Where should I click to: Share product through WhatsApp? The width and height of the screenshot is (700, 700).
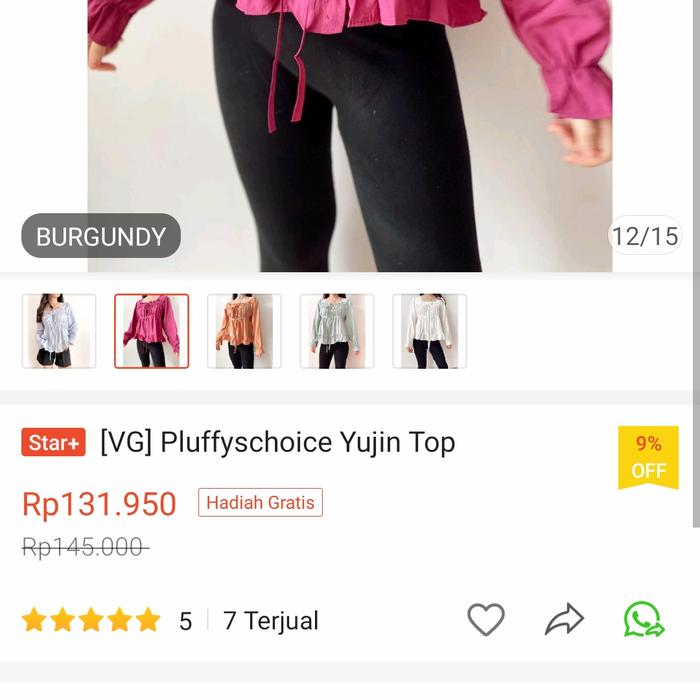643,620
